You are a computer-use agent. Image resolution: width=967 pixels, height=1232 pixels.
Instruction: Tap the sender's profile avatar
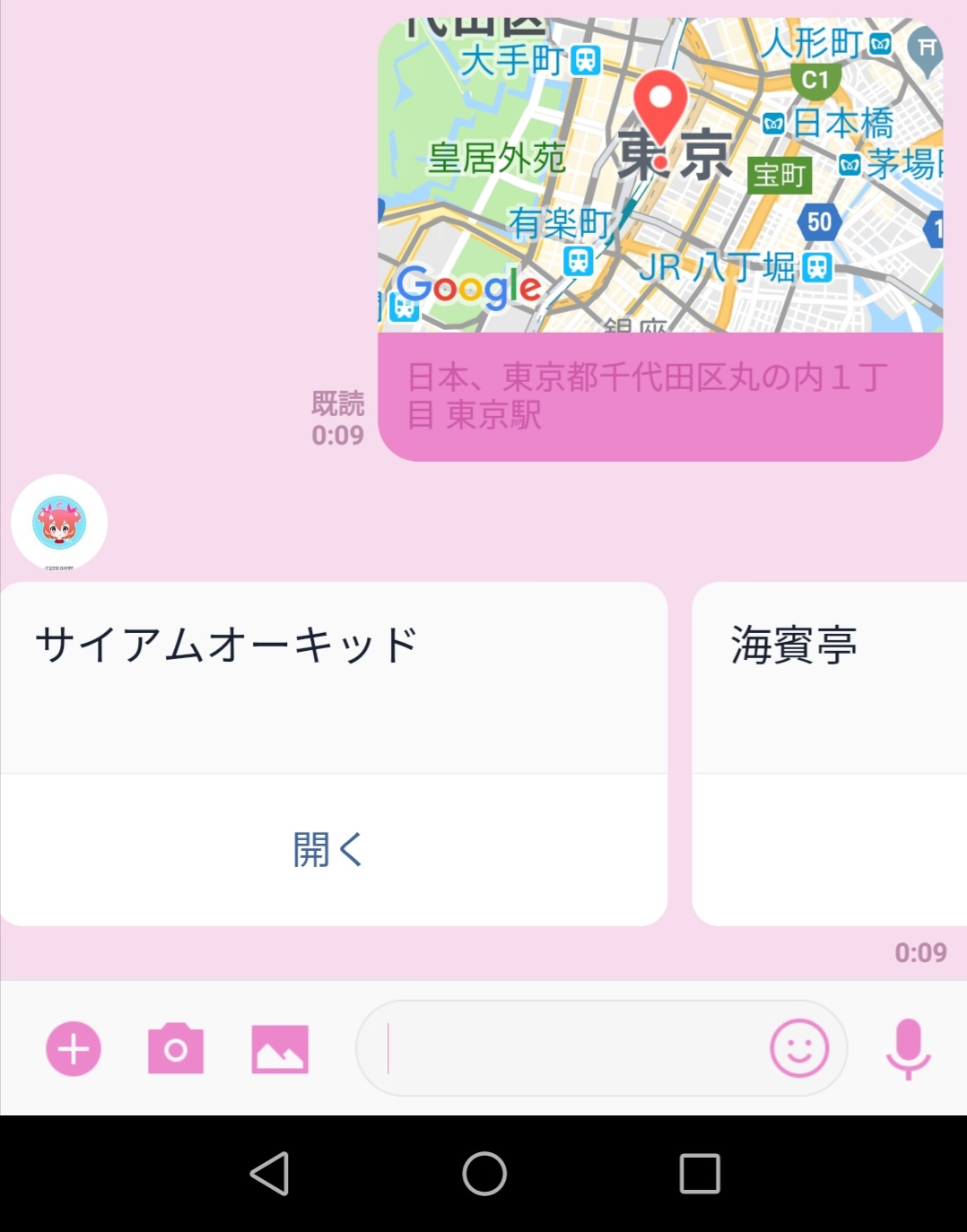click(x=59, y=523)
